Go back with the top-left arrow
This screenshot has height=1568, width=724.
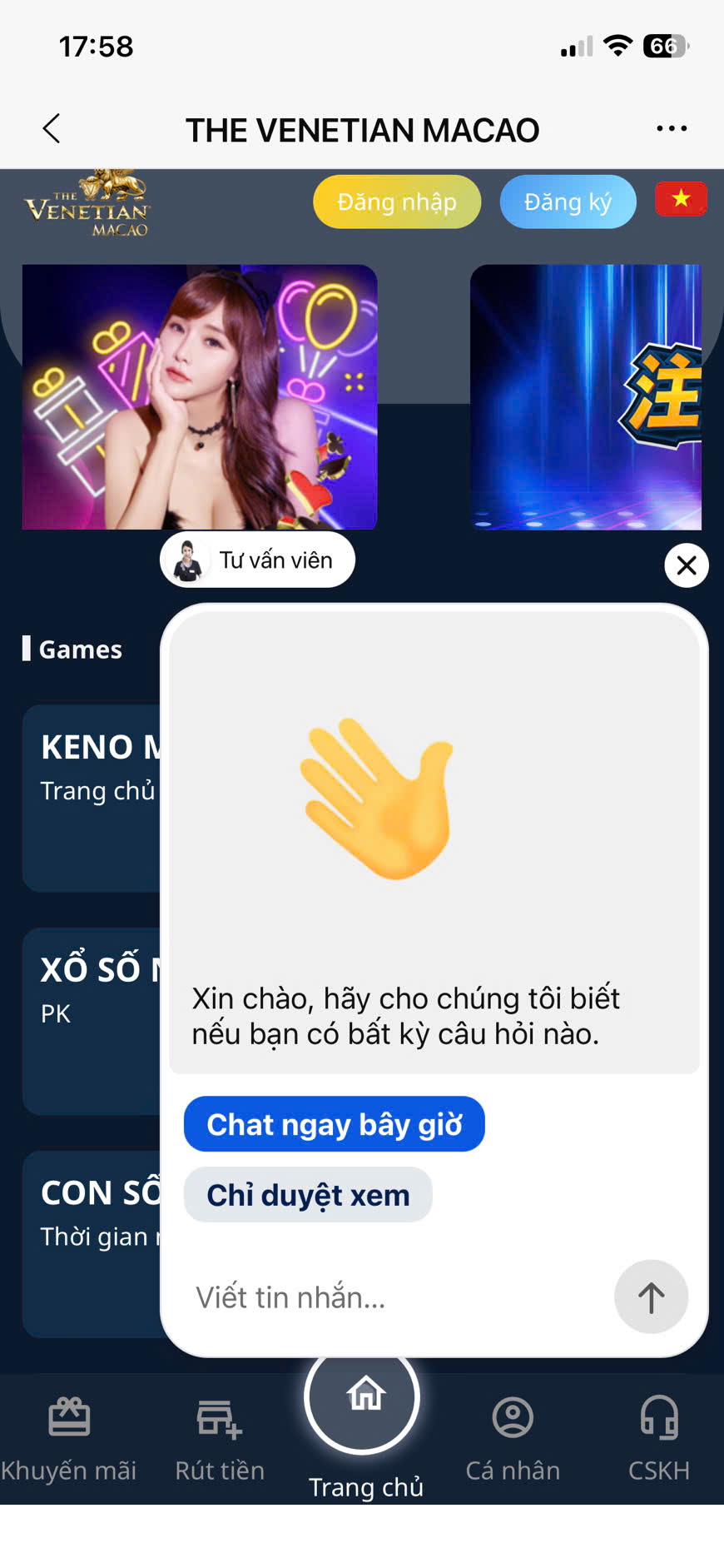[52, 129]
